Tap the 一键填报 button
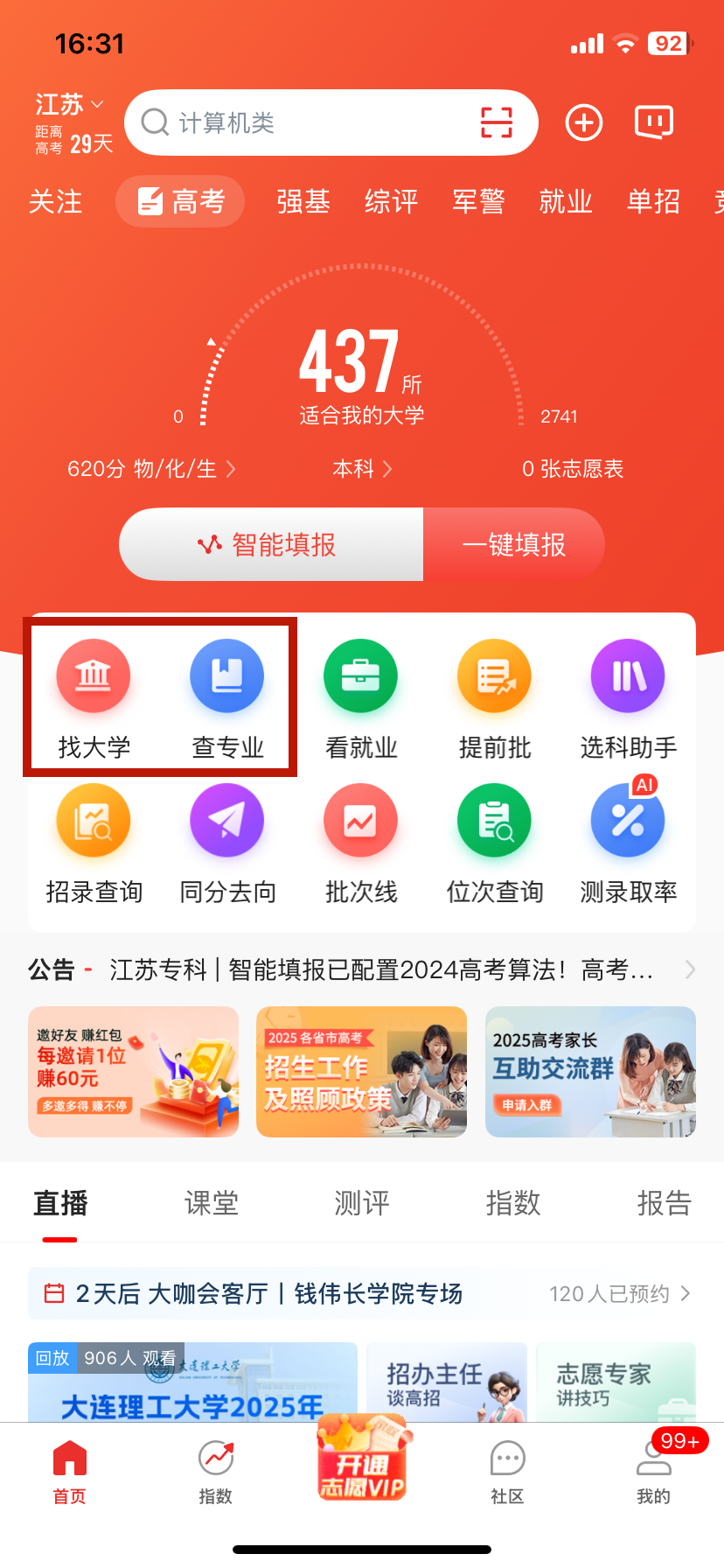Image resolution: width=724 pixels, height=1568 pixels. click(514, 545)
